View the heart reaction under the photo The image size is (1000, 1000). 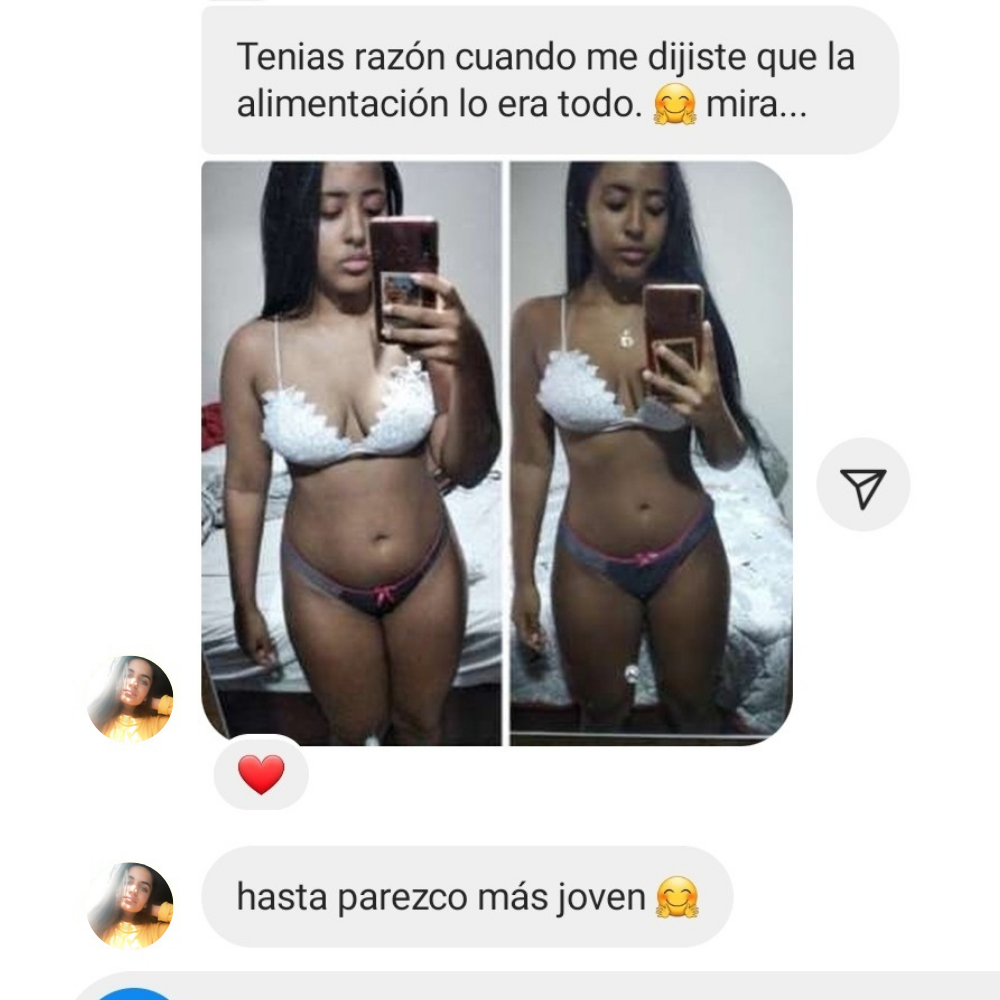tap(261, 774)
